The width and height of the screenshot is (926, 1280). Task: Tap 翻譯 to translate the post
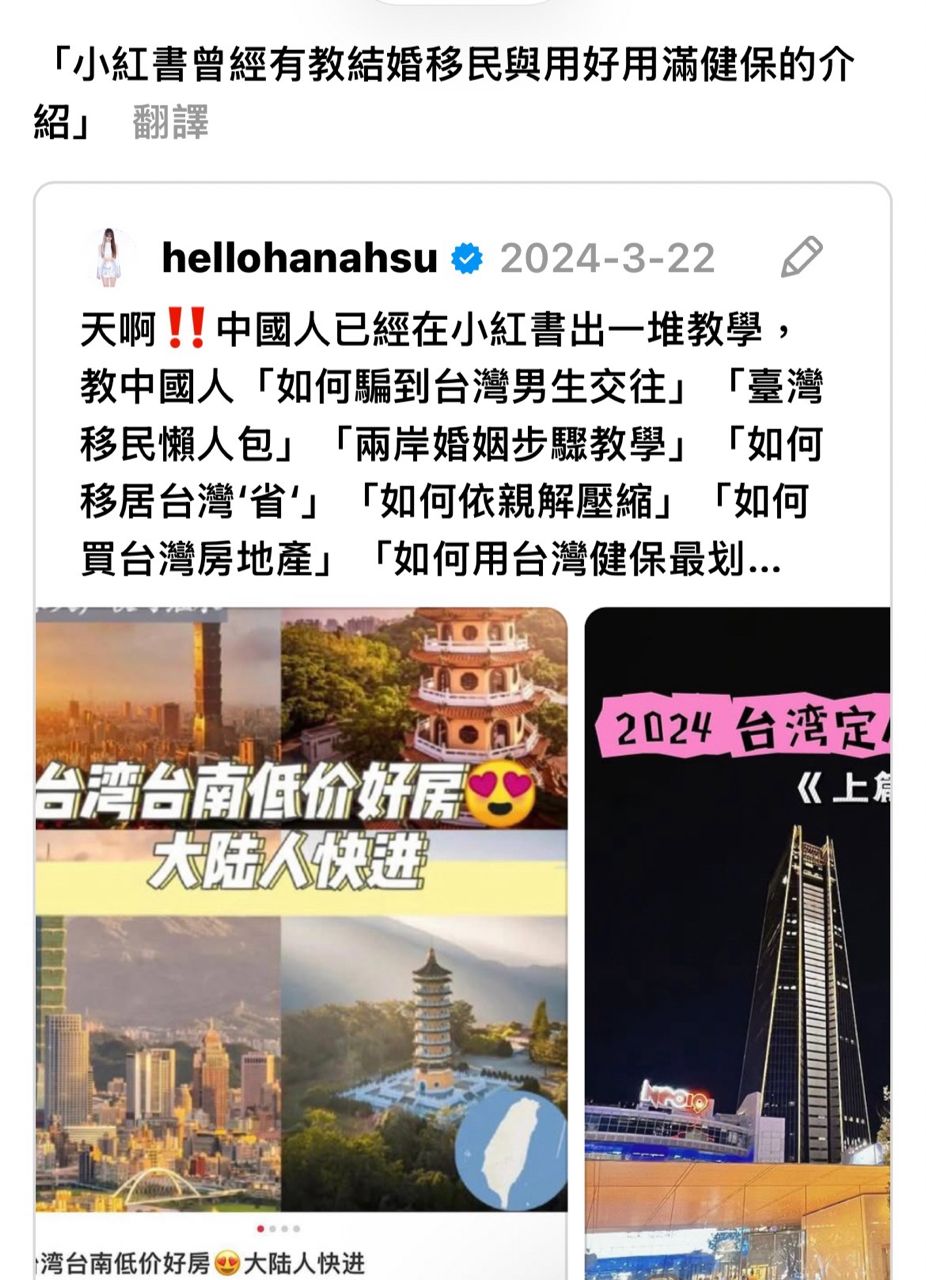pyautogui.click(x=170, y=124)
